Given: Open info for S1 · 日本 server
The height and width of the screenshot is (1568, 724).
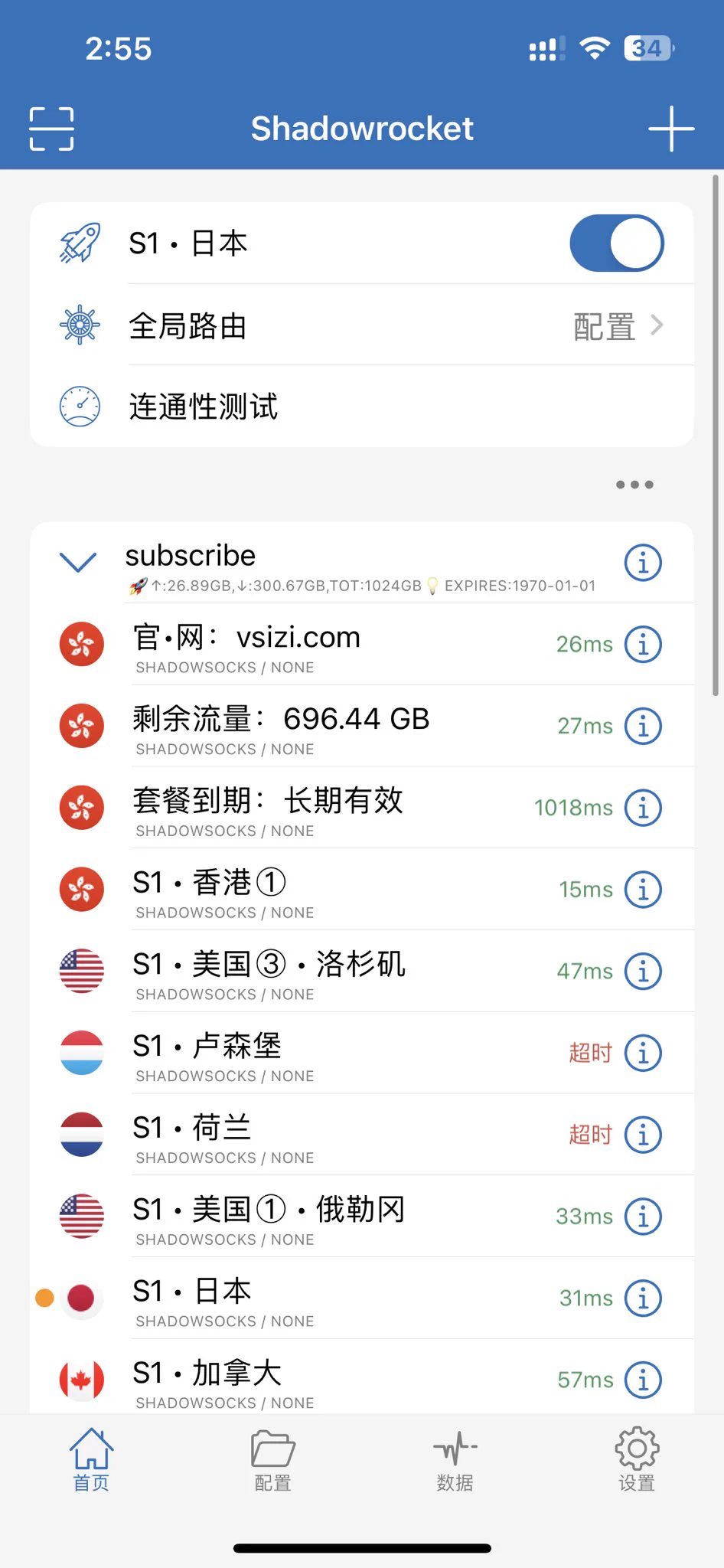Looking at the screenshot, I should (x=643, y=1298).
